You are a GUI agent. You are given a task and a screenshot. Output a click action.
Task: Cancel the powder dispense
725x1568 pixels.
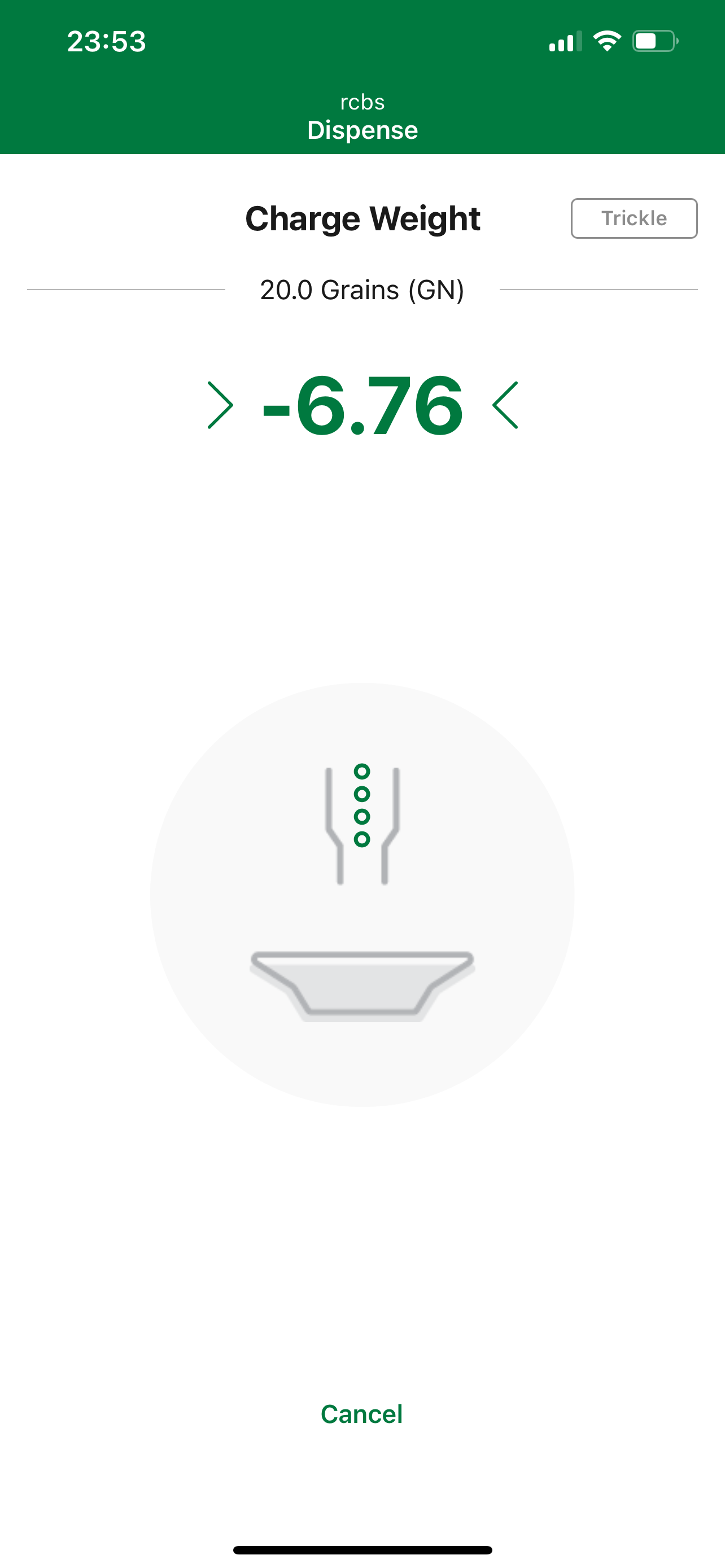click(x=361, y=1414)
